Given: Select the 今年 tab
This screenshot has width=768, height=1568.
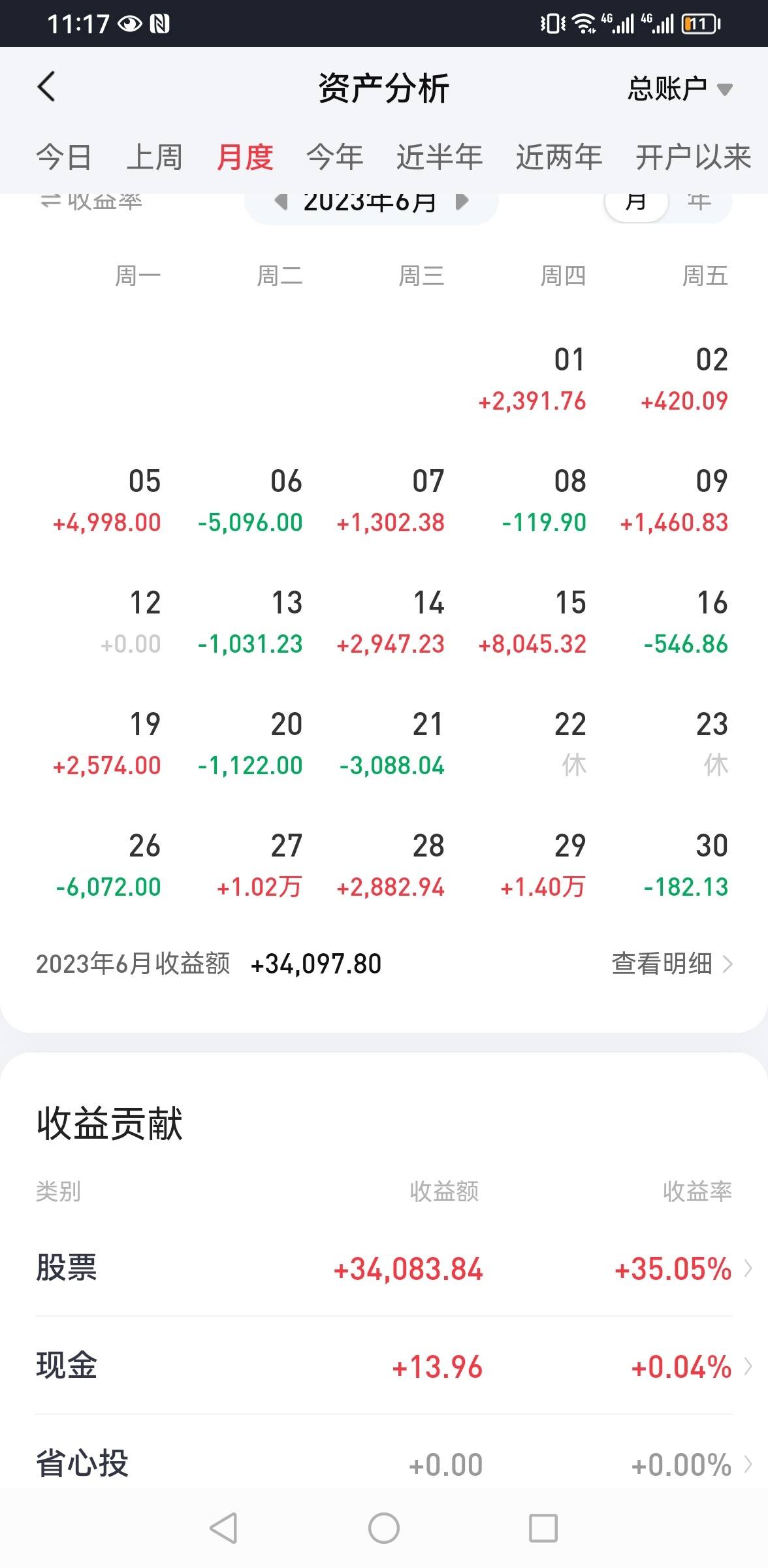Looking at the screenshot, I should point(335,157).
